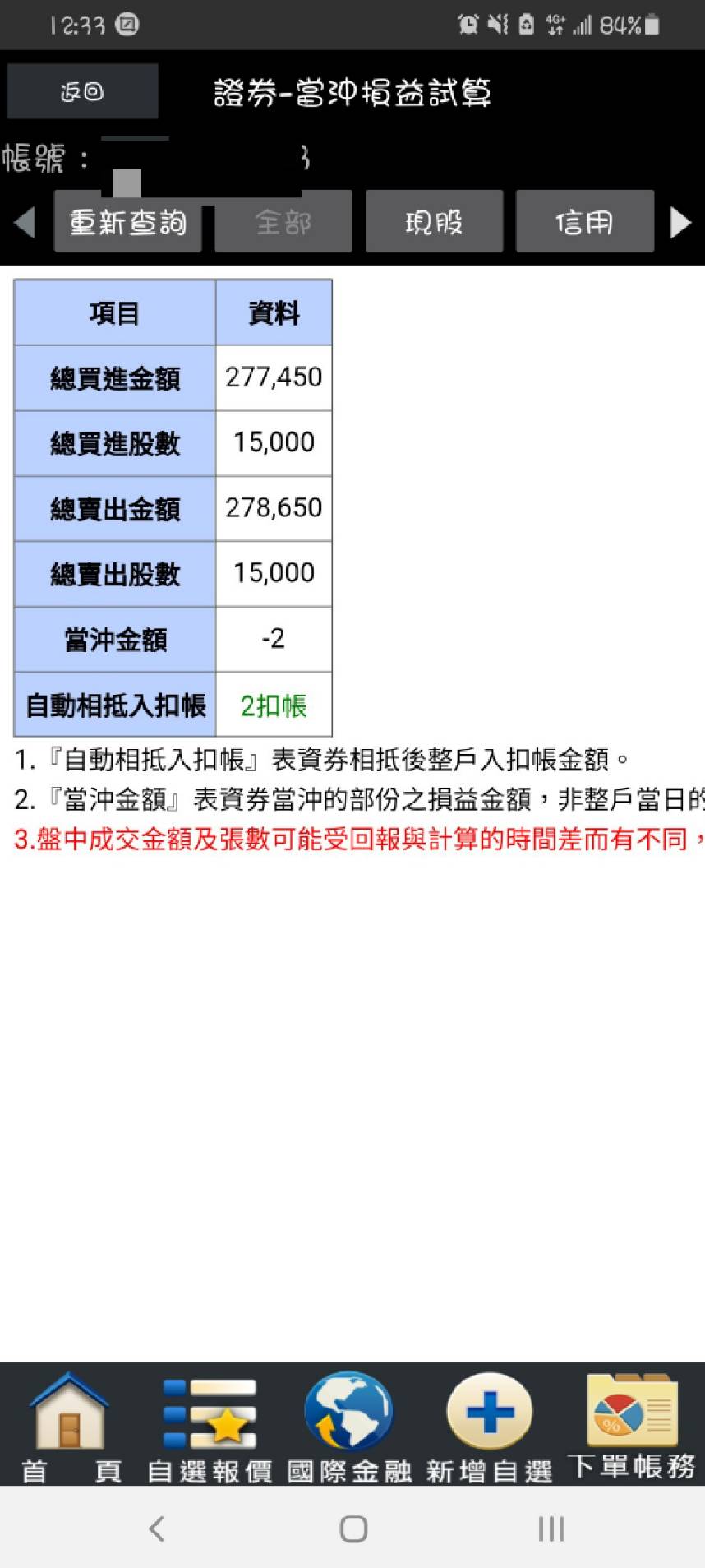Tap the system back button

pos(156,1529)
